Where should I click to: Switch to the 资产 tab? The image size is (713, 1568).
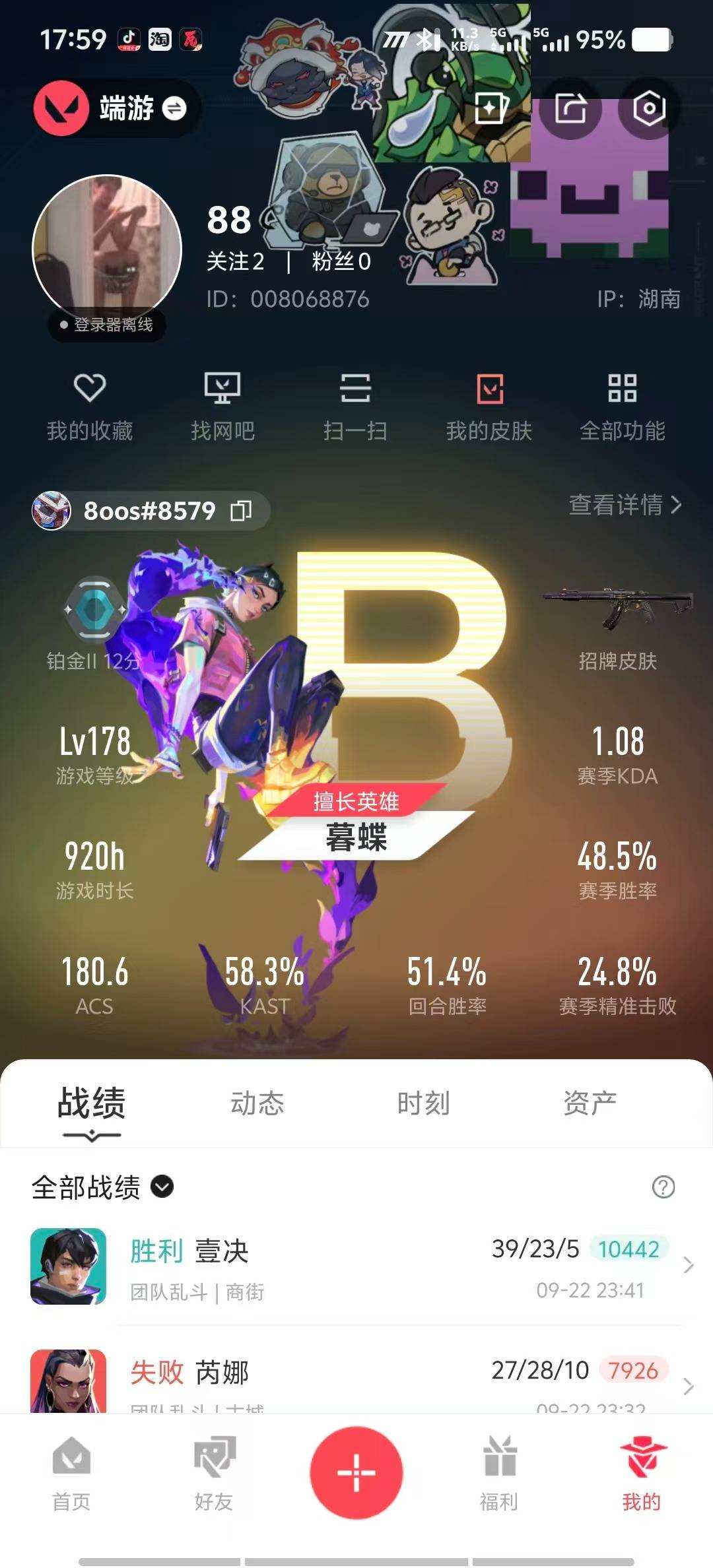[590, 1103]
